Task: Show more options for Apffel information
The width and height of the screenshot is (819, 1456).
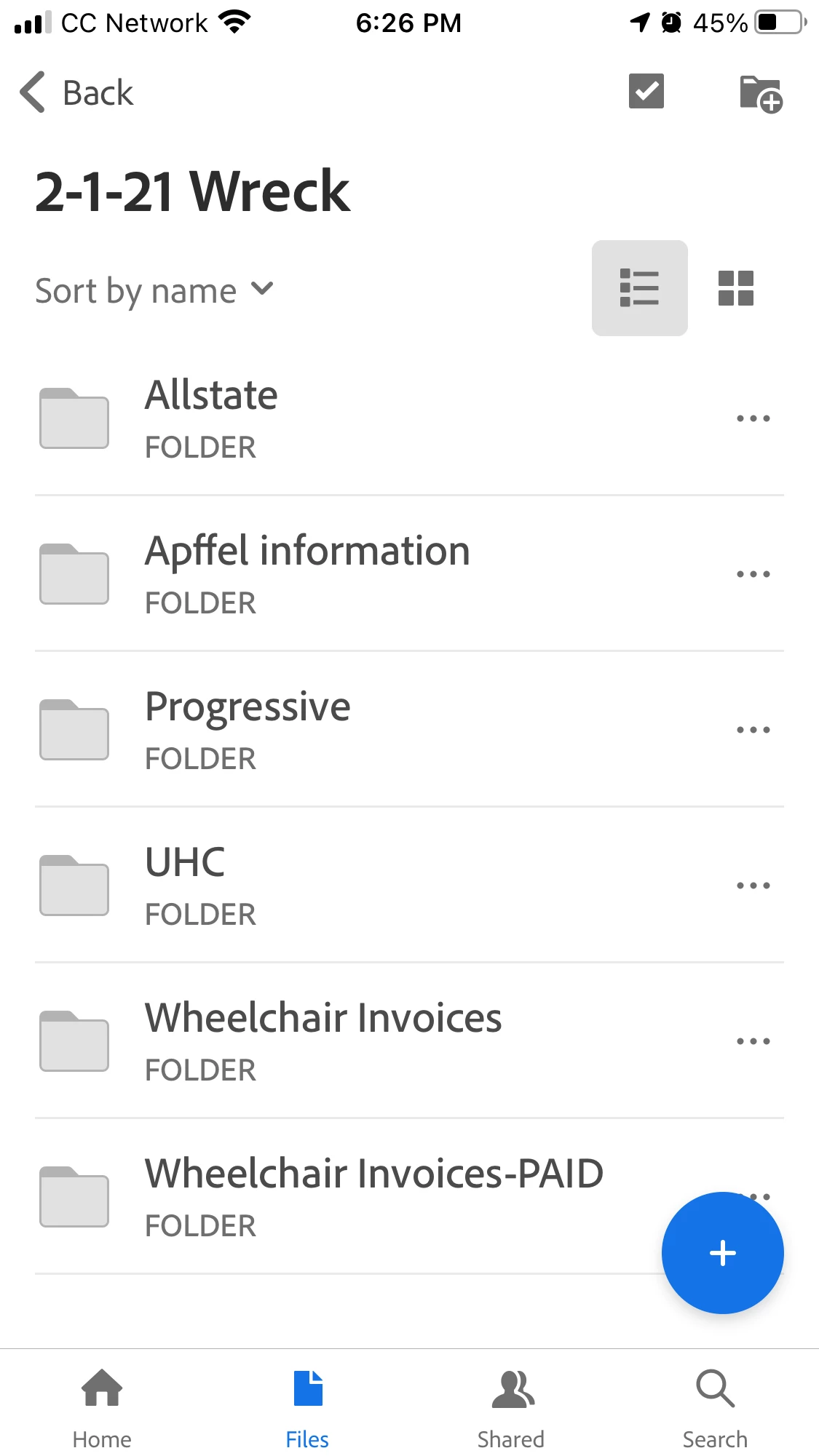Action: click(x=753, y=575)
